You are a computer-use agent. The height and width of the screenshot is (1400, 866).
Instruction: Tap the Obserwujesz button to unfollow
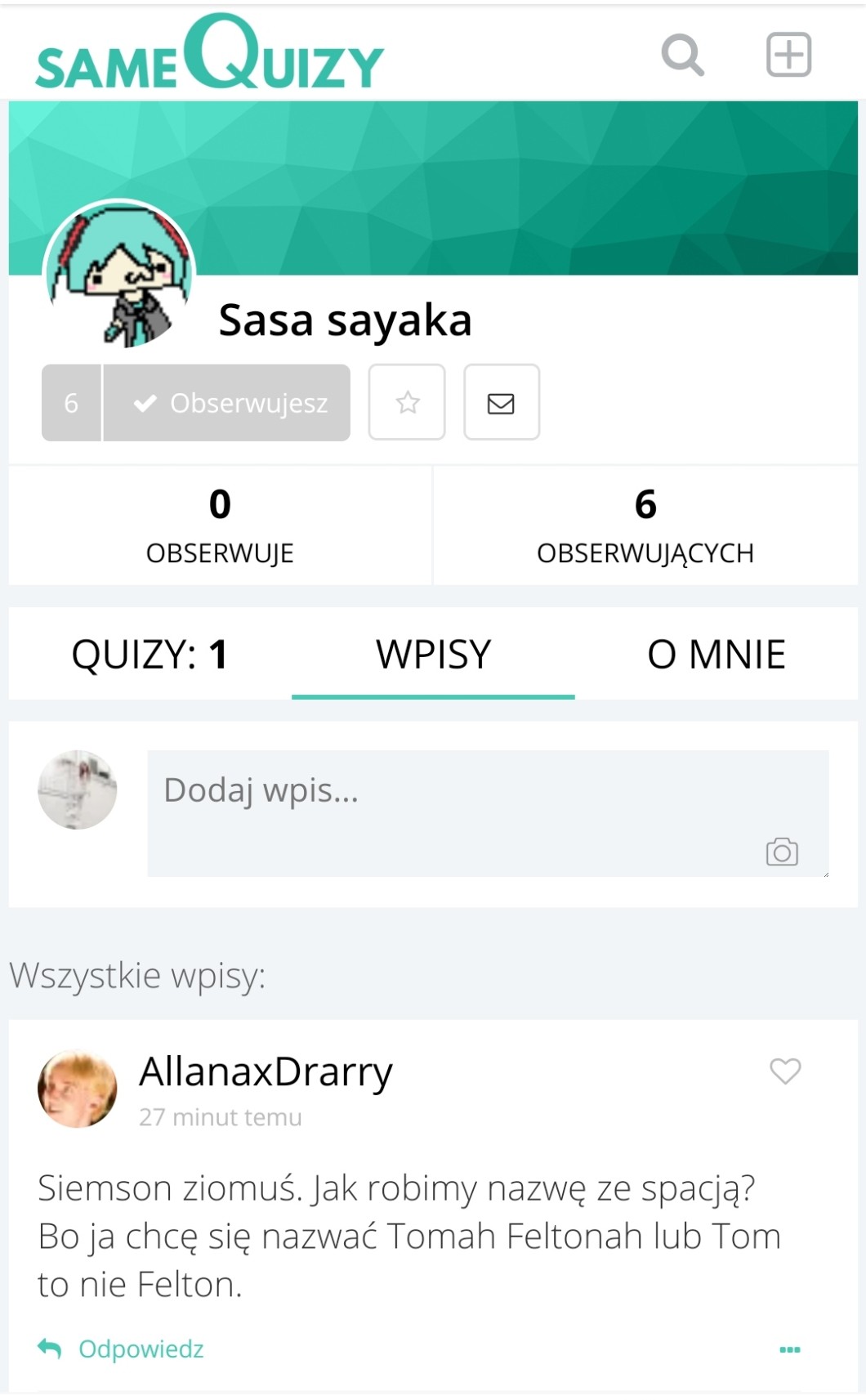pos(227,403)
